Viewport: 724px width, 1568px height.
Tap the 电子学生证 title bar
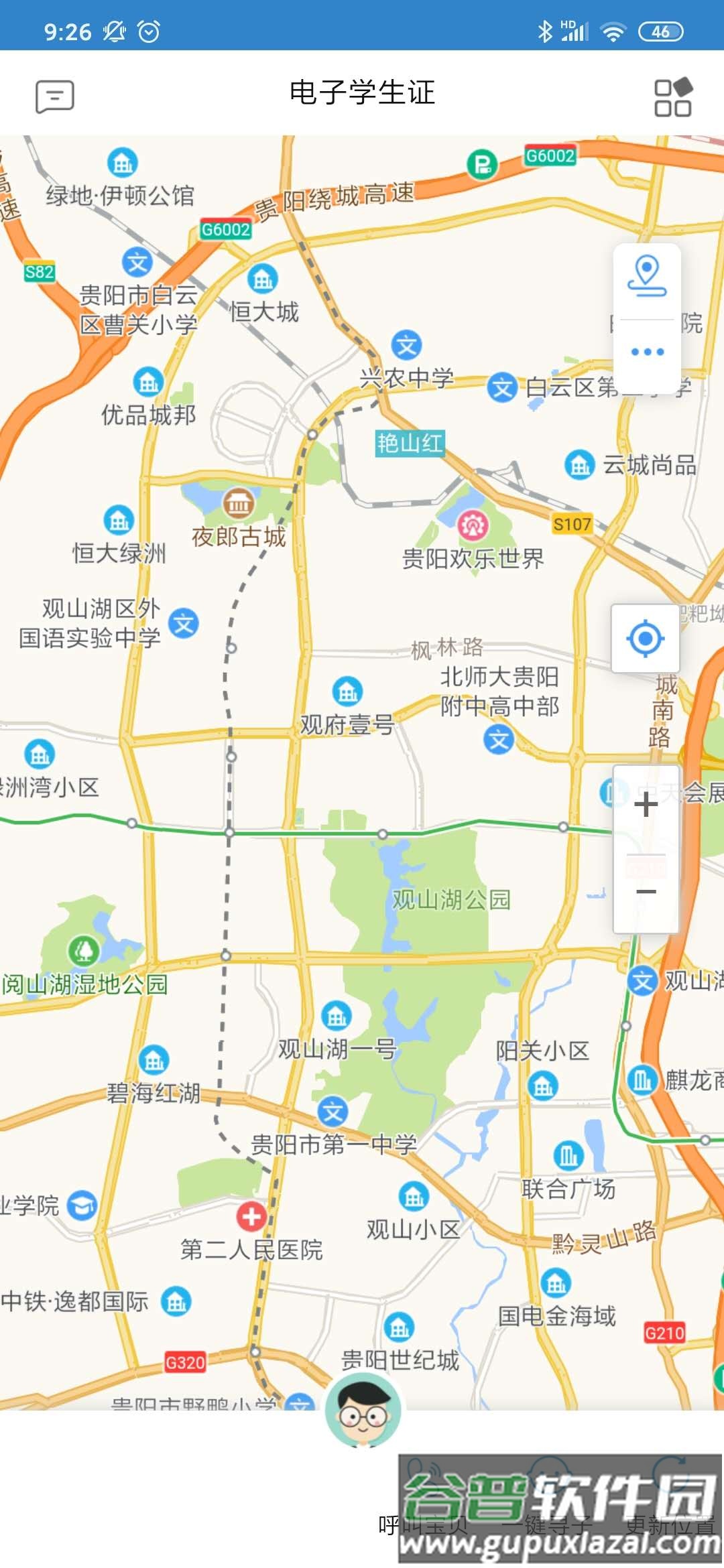tap(362, 94)
